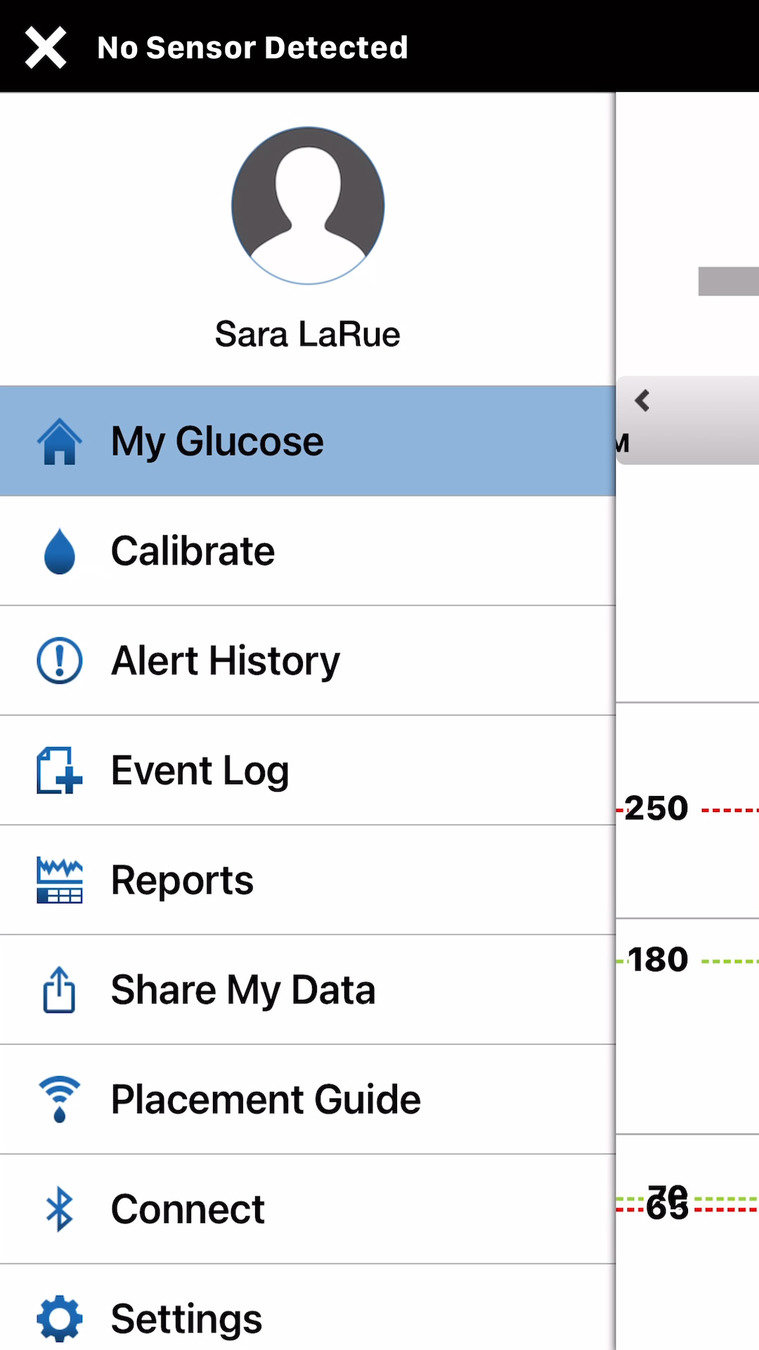Tap Connect to pair via Bluetooth
759x1350 pixels.
188,1209
